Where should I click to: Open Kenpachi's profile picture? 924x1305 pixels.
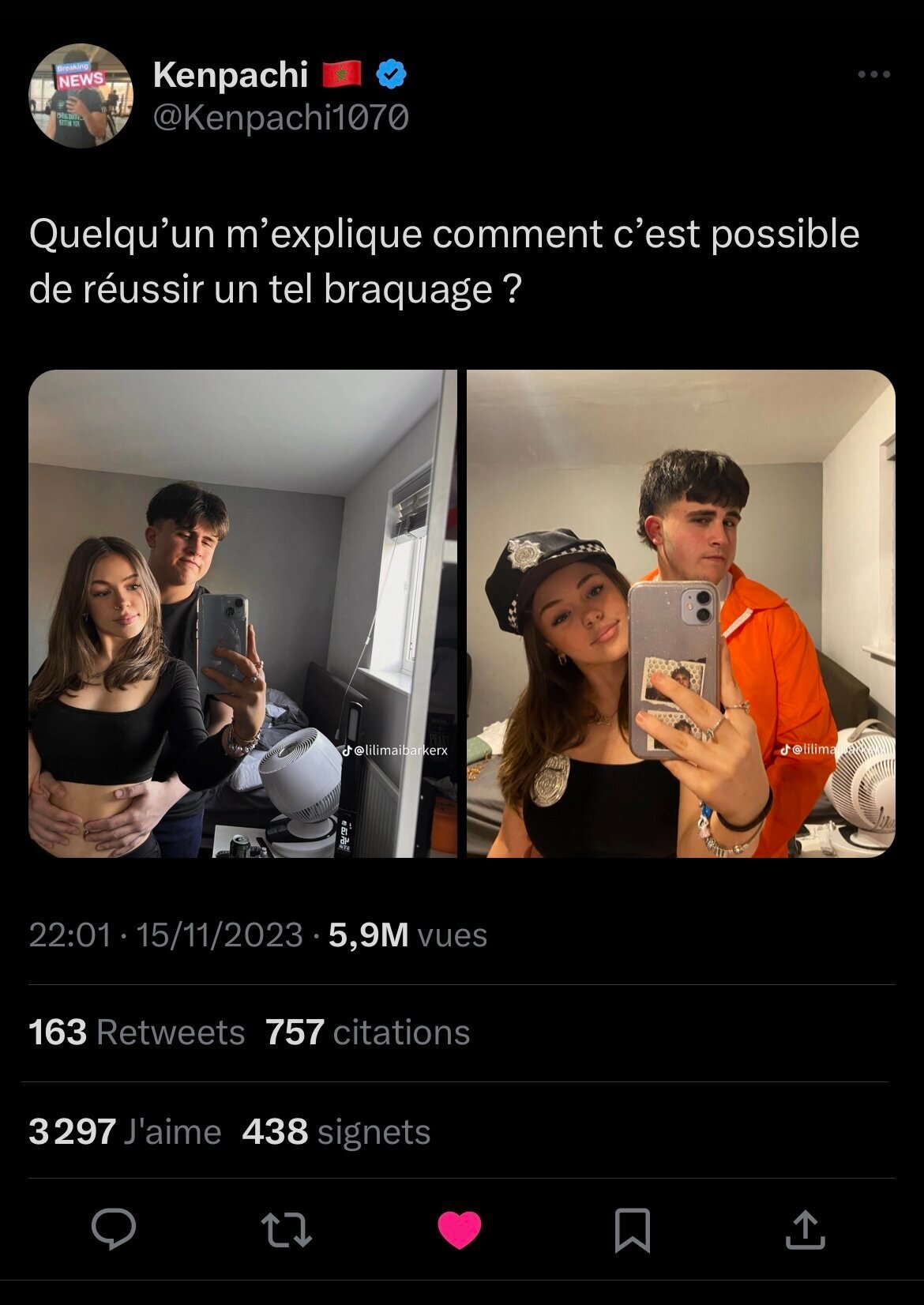[81, 96]
